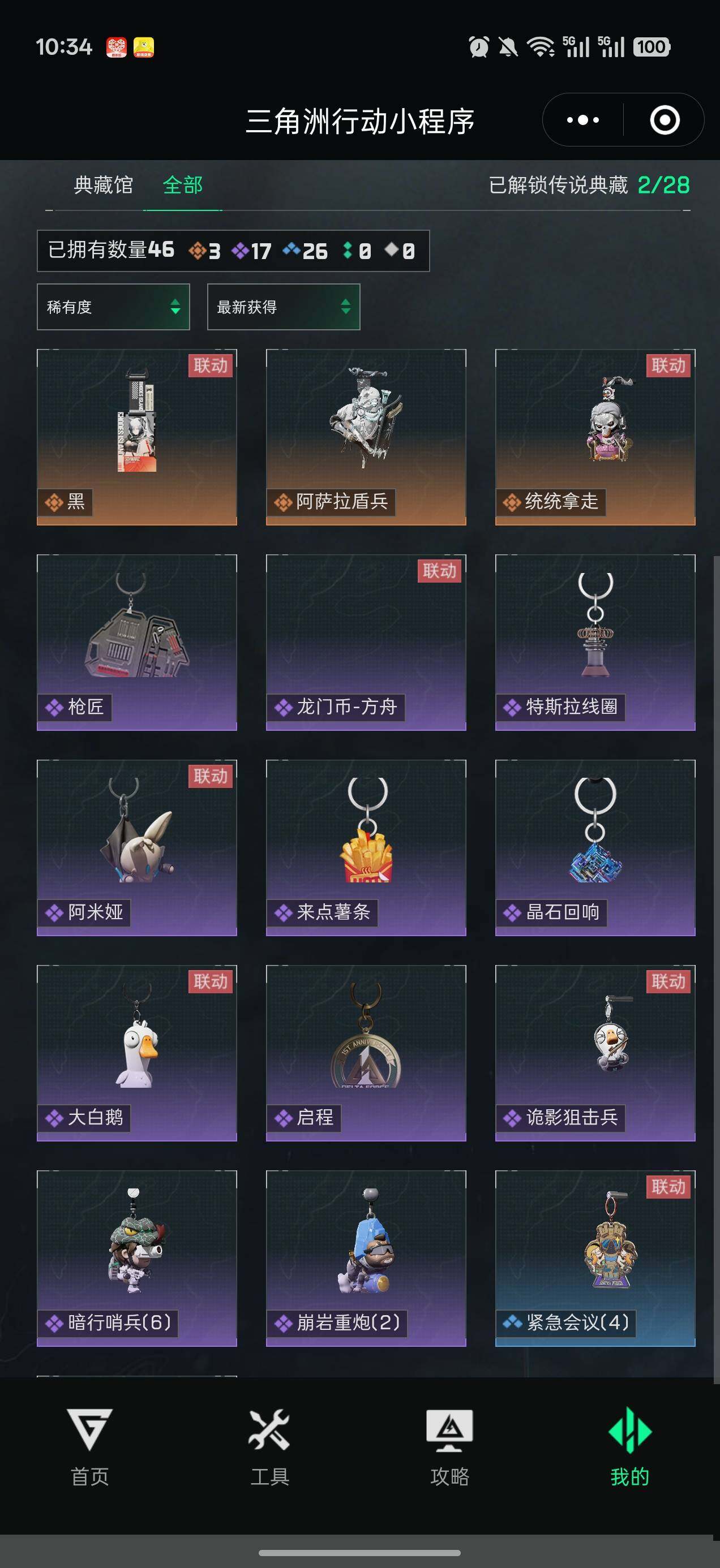Open the 特斯拉线圈 keychain card
The width and height of the screenshot is (720, 1568).
pos(595,641)
